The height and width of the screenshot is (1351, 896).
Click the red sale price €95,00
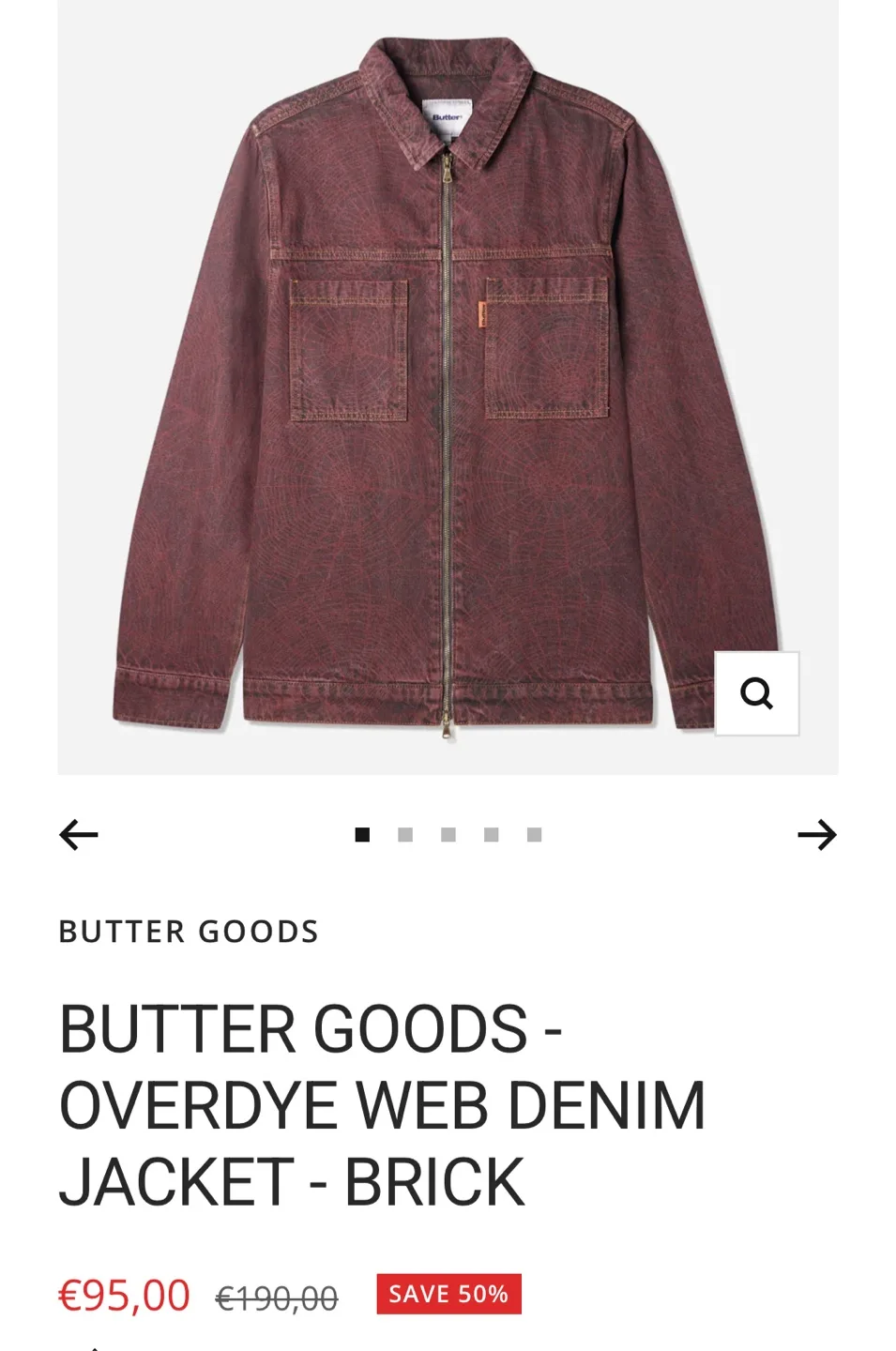[x=124, y=1295]
